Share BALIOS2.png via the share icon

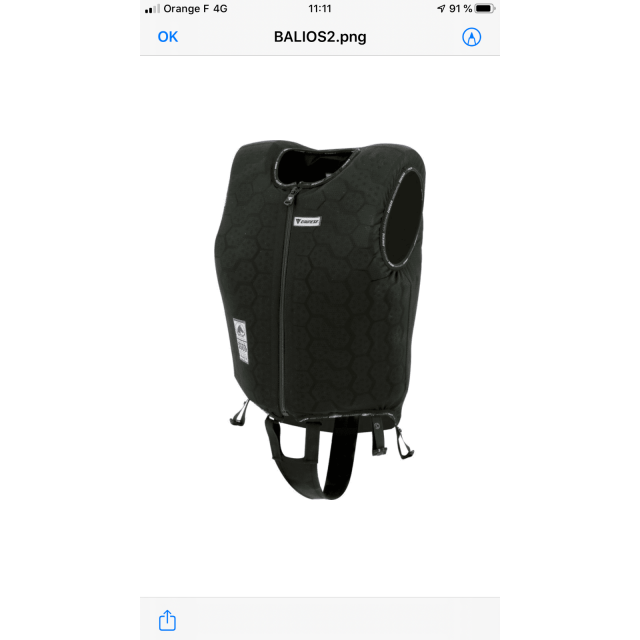[168, 620]
